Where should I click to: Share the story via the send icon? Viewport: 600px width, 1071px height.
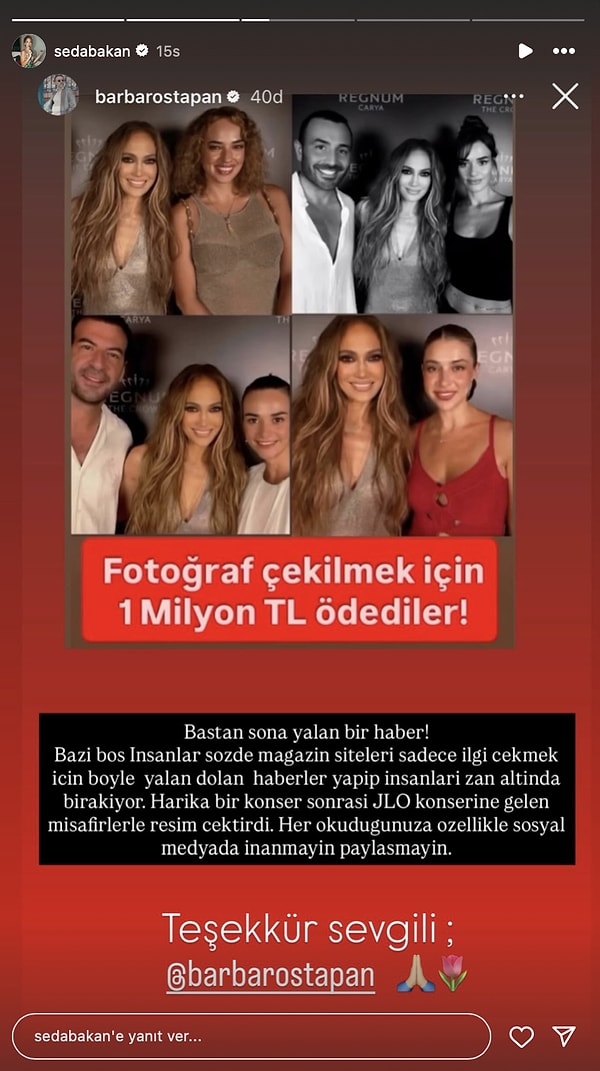click(x=565, y=1037)
